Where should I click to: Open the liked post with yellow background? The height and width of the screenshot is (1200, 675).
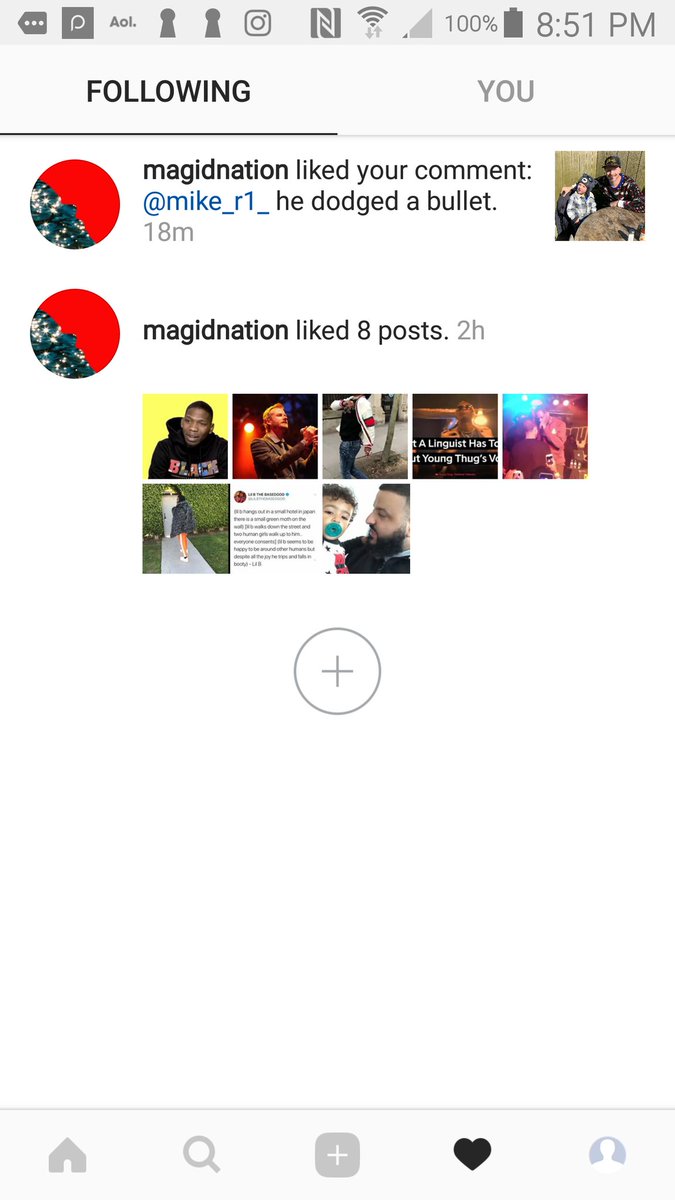click(185, 436)
